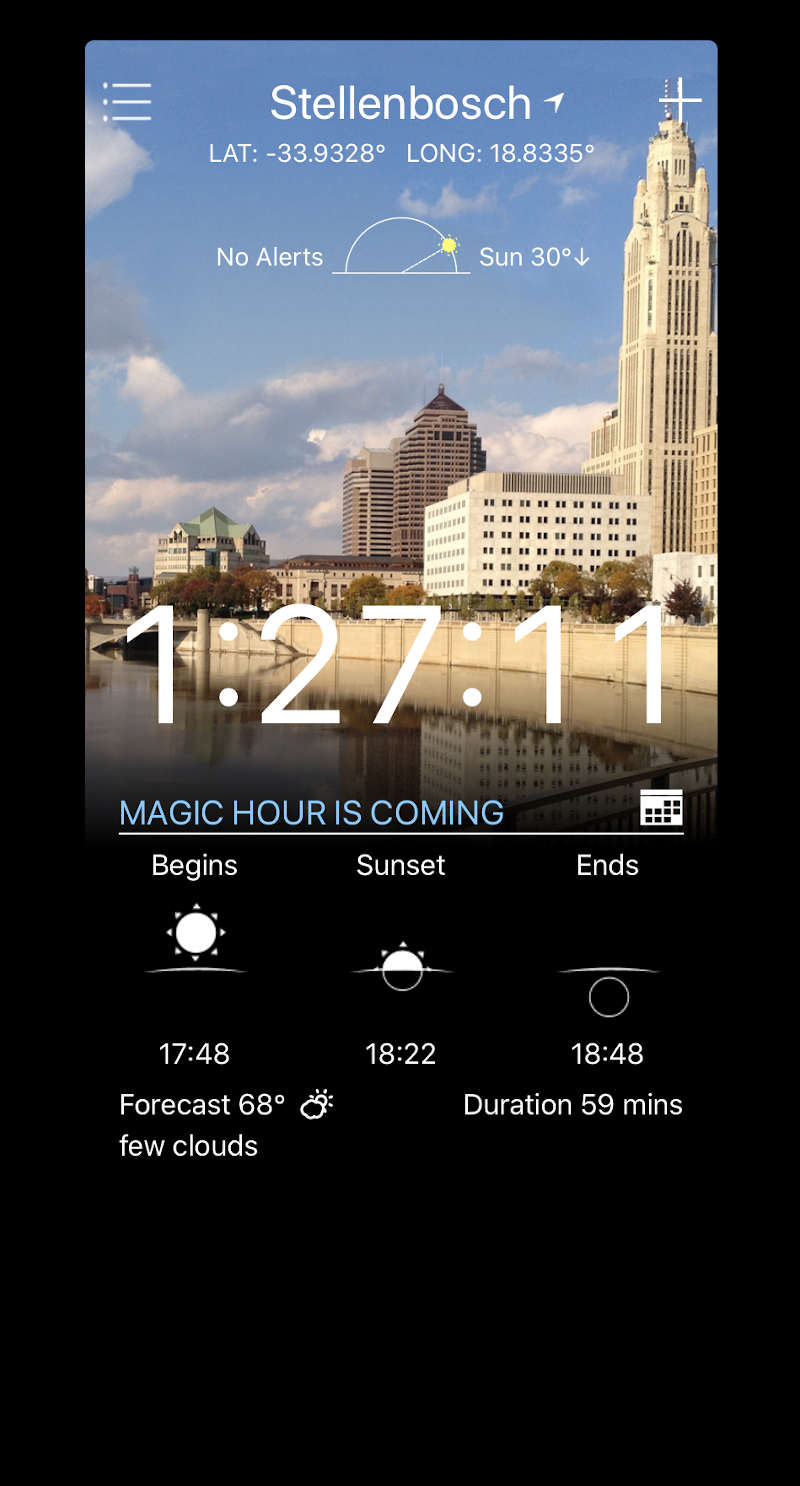Tap the few clouds weather icon
The width and height of the screenshot is (800, 1486).
click(313, 1104)
